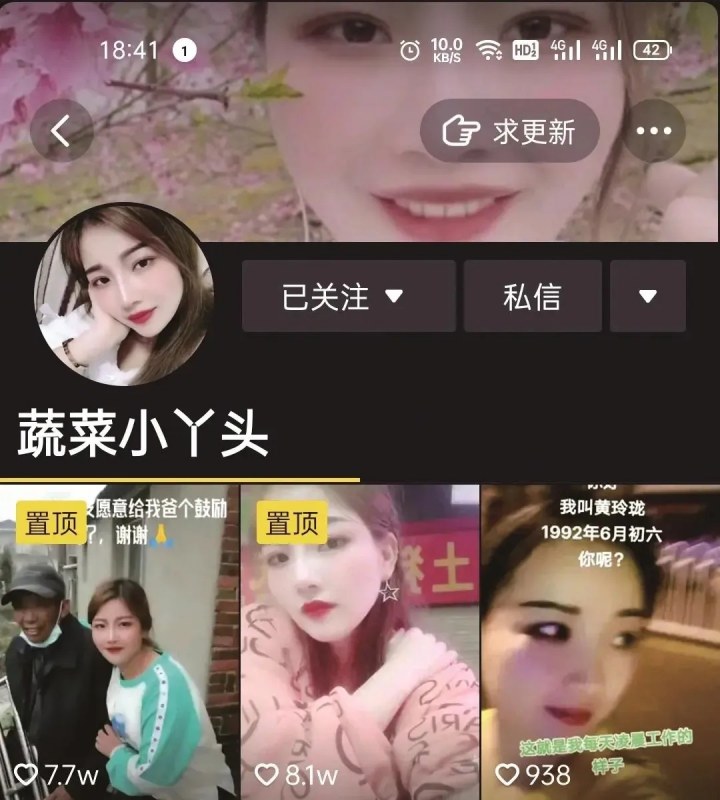
Task: Tap the 求更新 button
Action: 510,131
